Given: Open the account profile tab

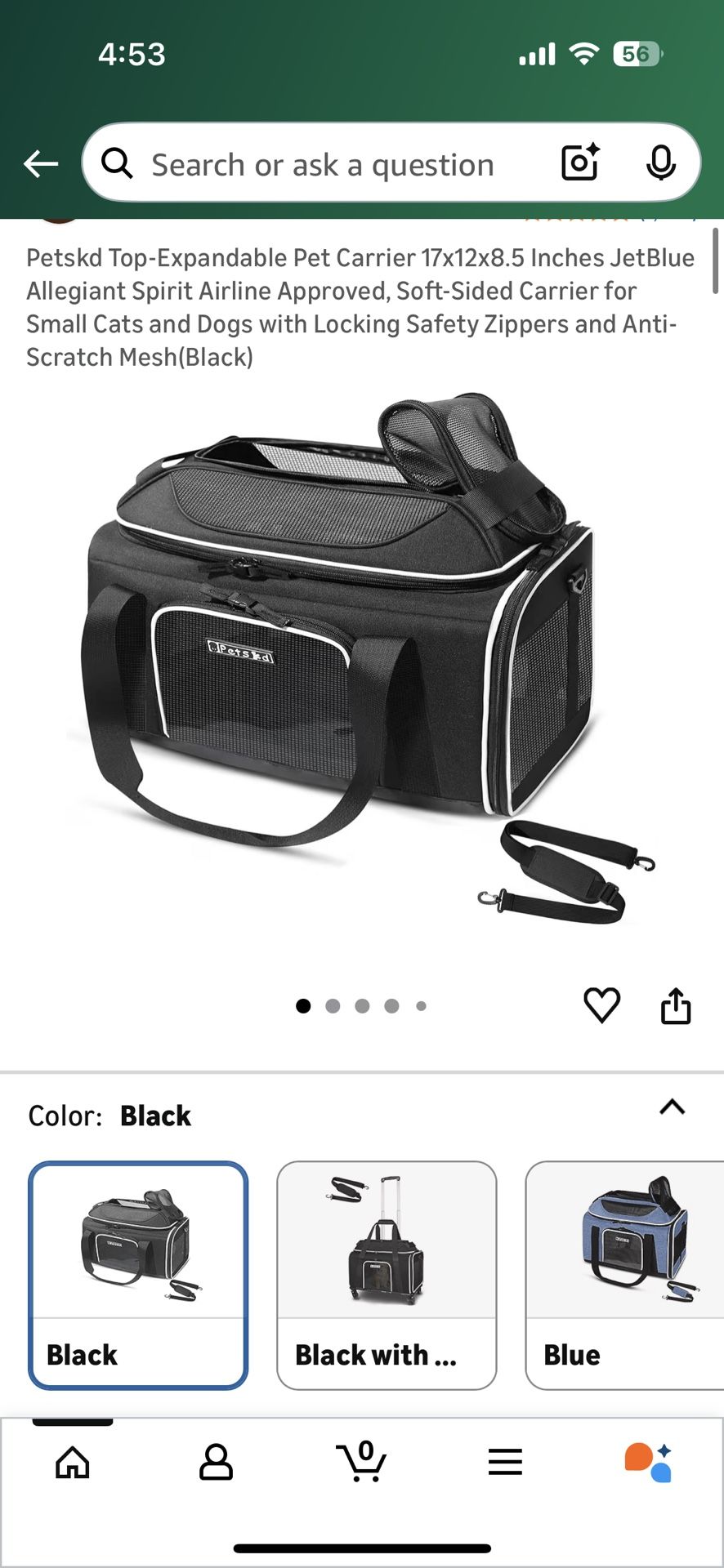Looking at the screenshot, I should click(x=216, y=1462).
